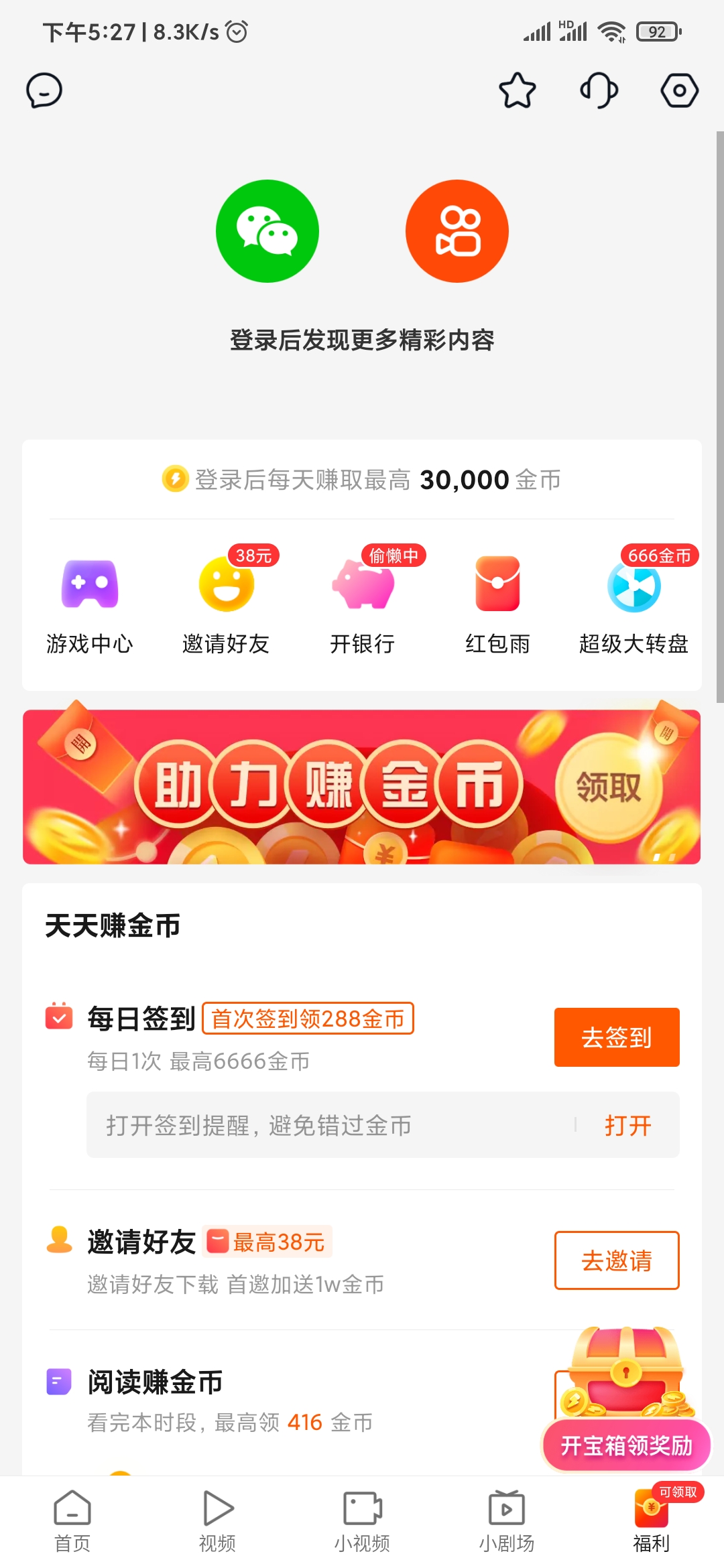Log in with the orange Kuaishou icon
The height and width of the screenshot is (1568, 724).
(457, 231)
